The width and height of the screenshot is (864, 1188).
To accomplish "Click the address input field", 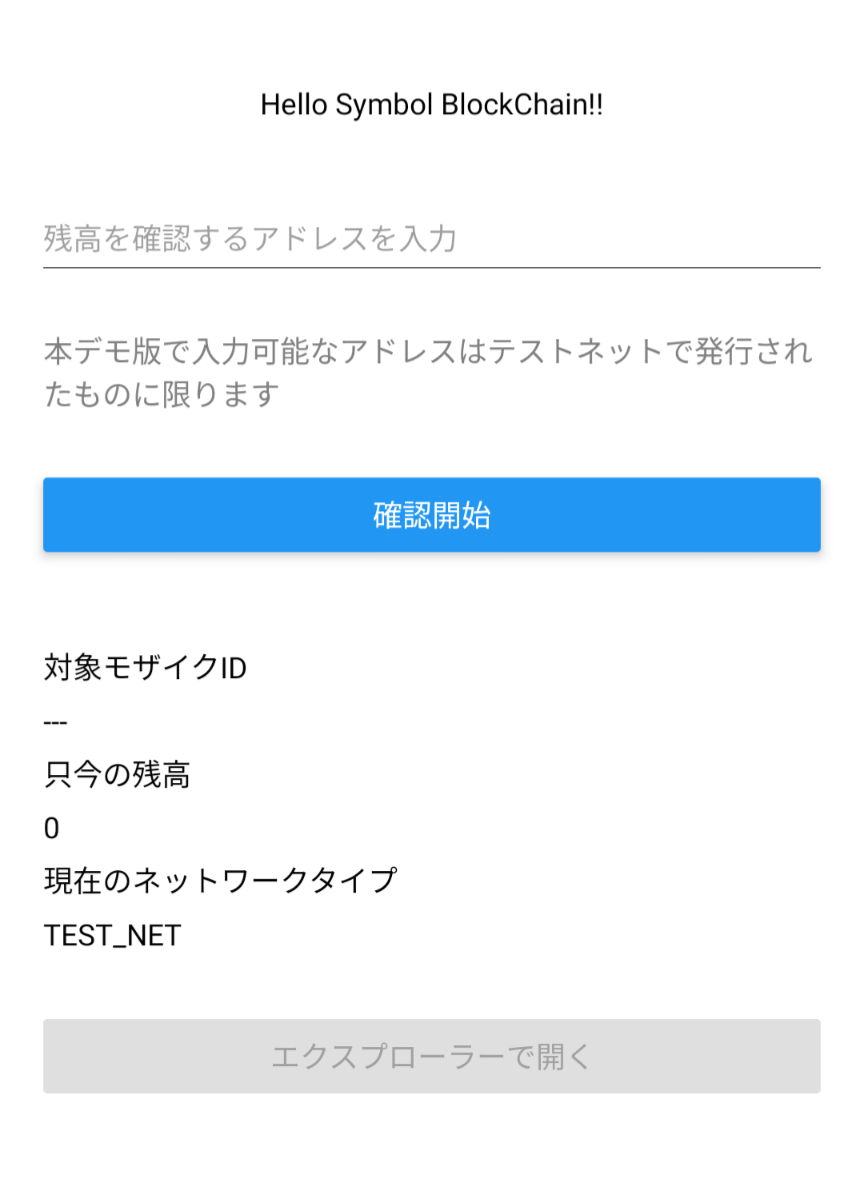I will 430,240.
